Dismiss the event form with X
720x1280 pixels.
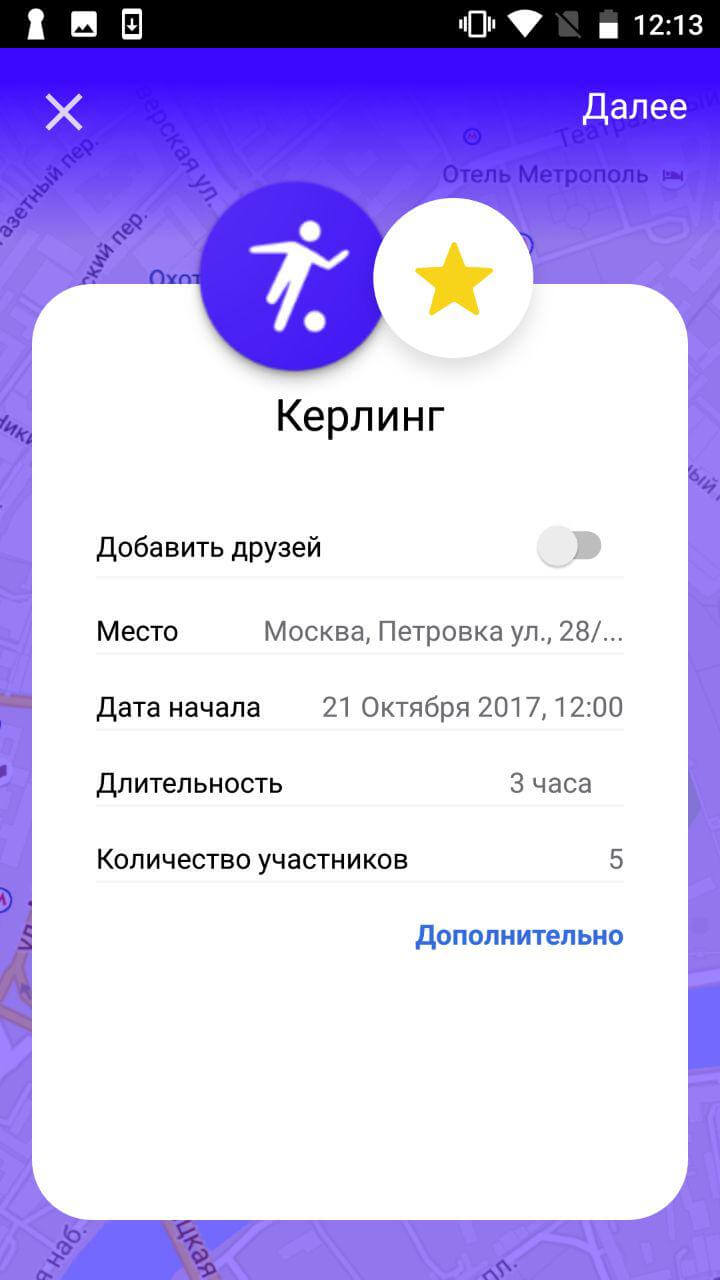[63, 111]
